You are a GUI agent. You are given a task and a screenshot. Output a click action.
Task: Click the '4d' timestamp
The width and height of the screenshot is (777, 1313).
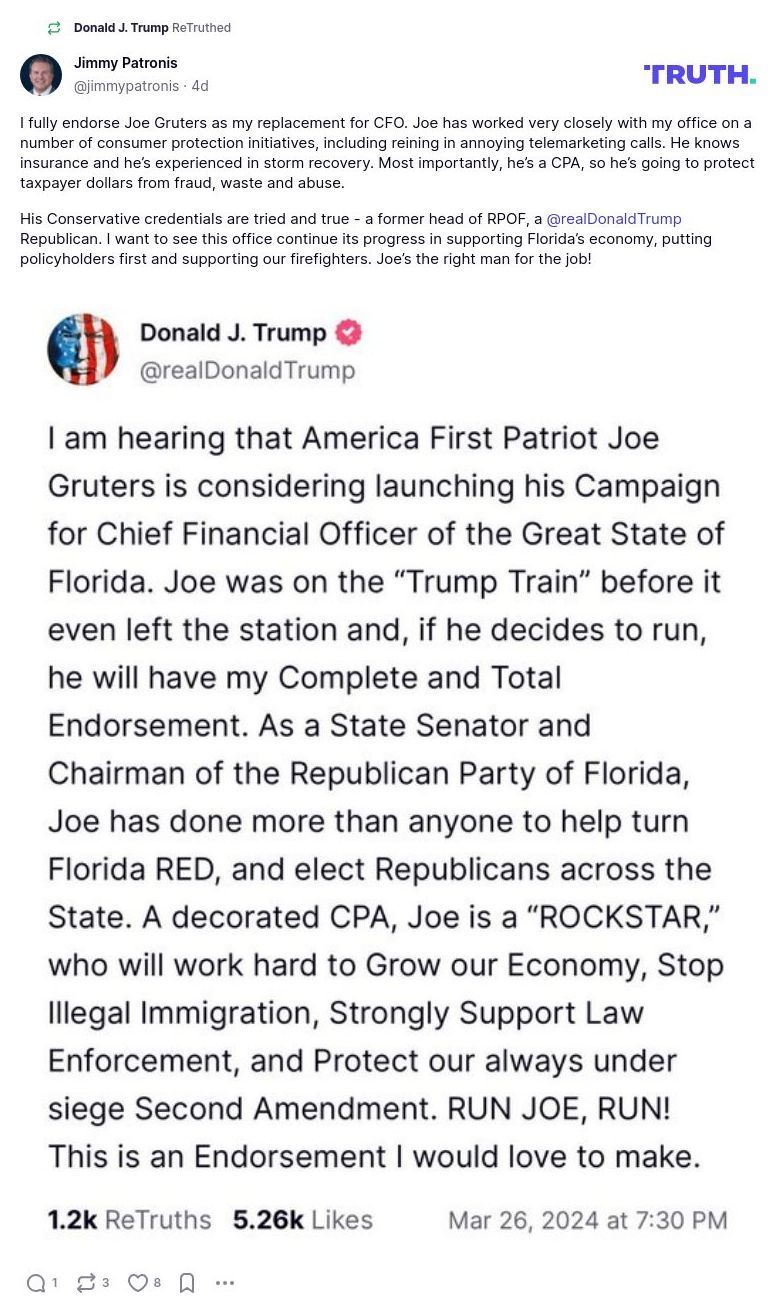coord(200,86)
